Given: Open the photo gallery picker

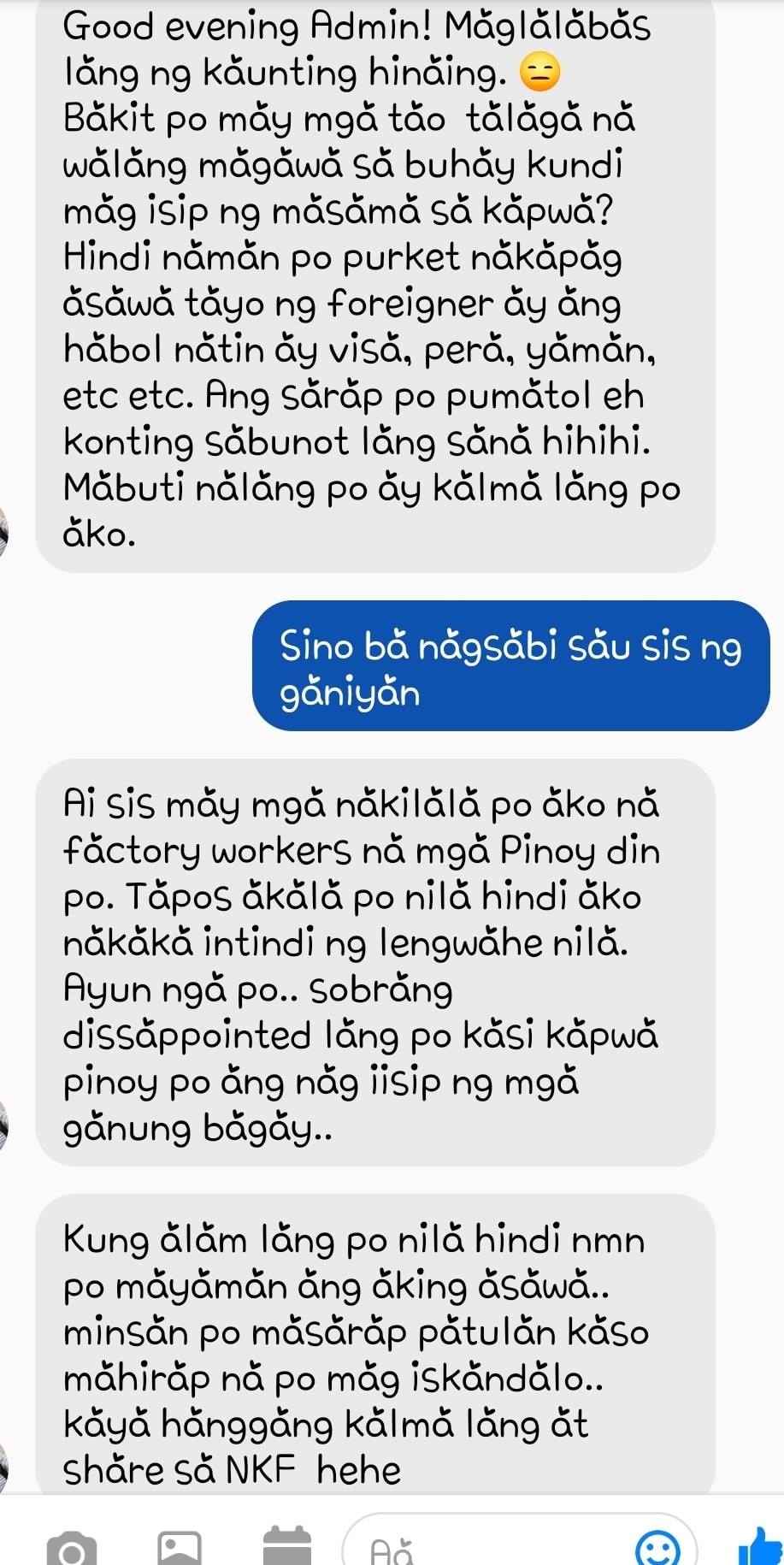Looking at the screenshot, I should 180,1549.
